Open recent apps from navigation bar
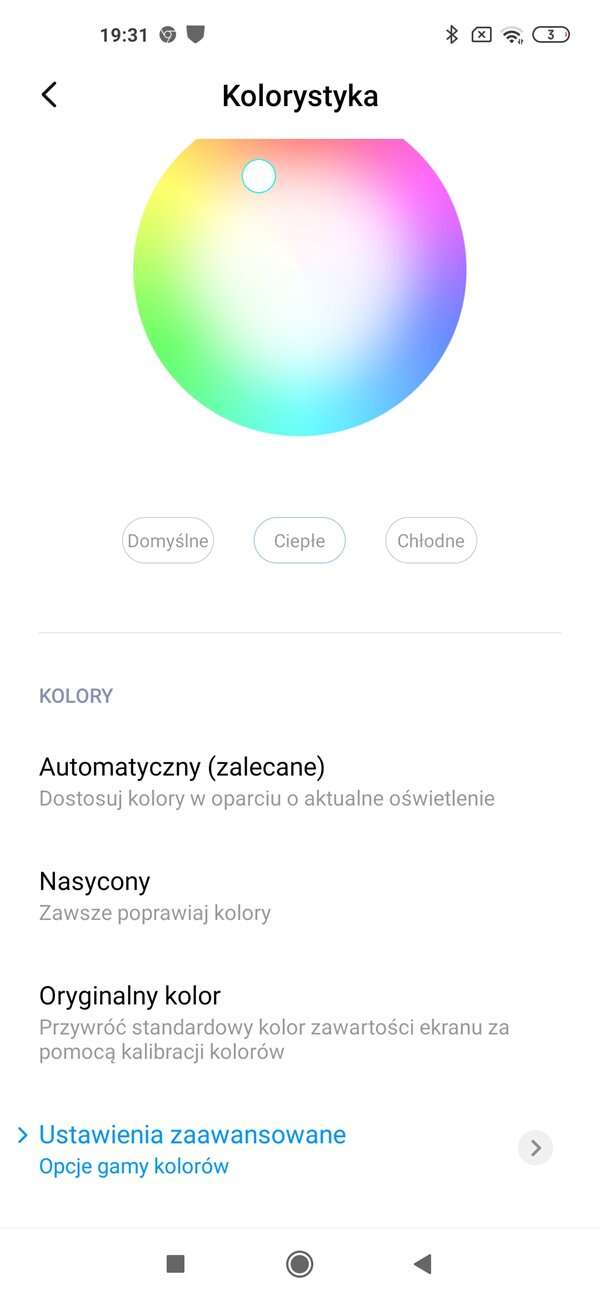The image size is (600, 1300). tap(176, 1265)
